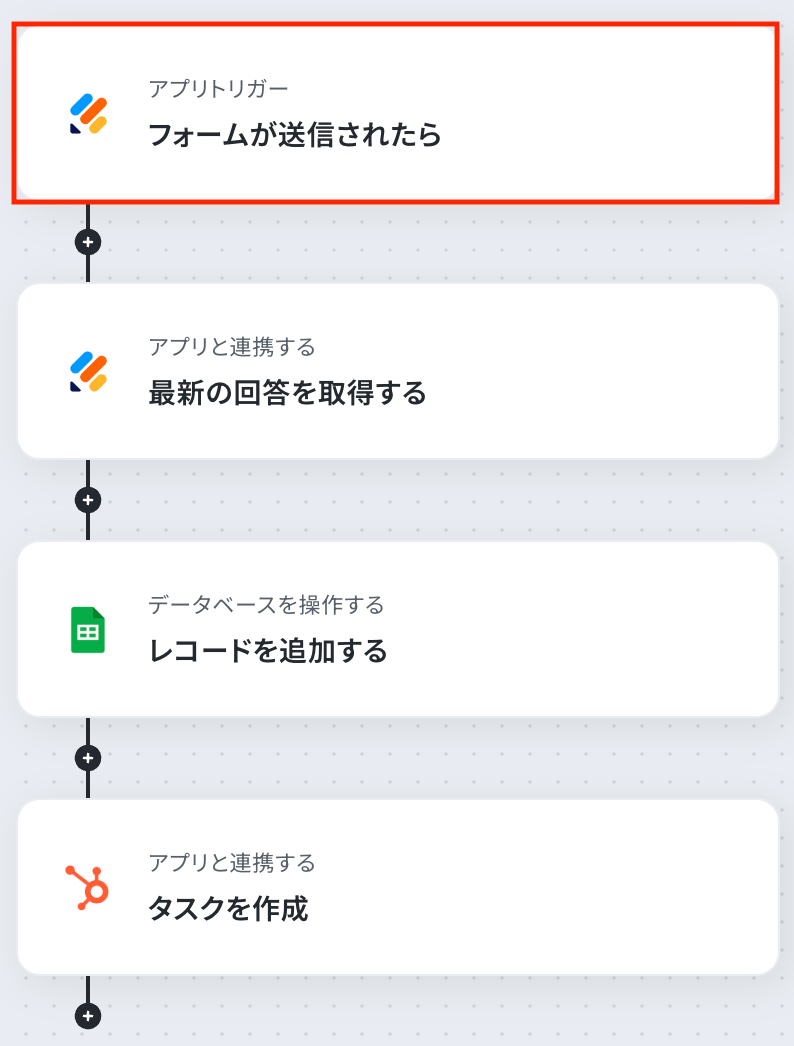
Task: Add a new step after タスクを作成
Action: point(88,1016)
